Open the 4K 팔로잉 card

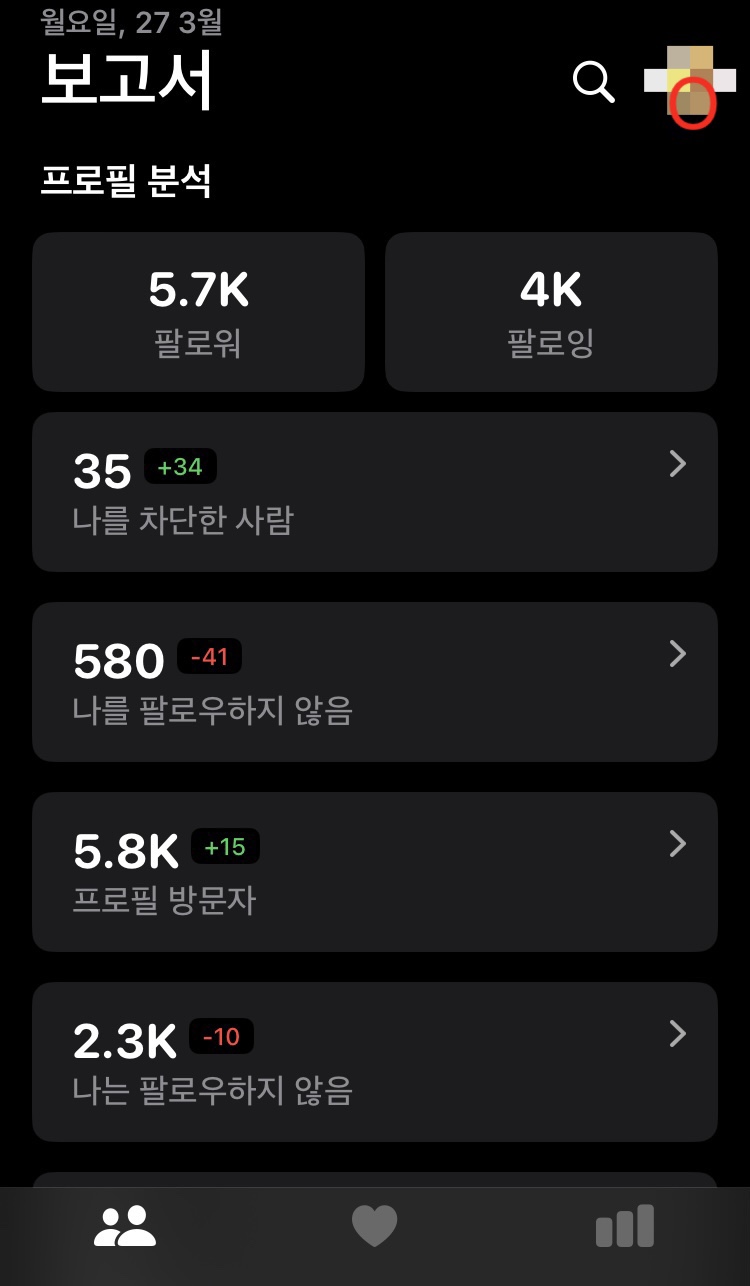551,312
